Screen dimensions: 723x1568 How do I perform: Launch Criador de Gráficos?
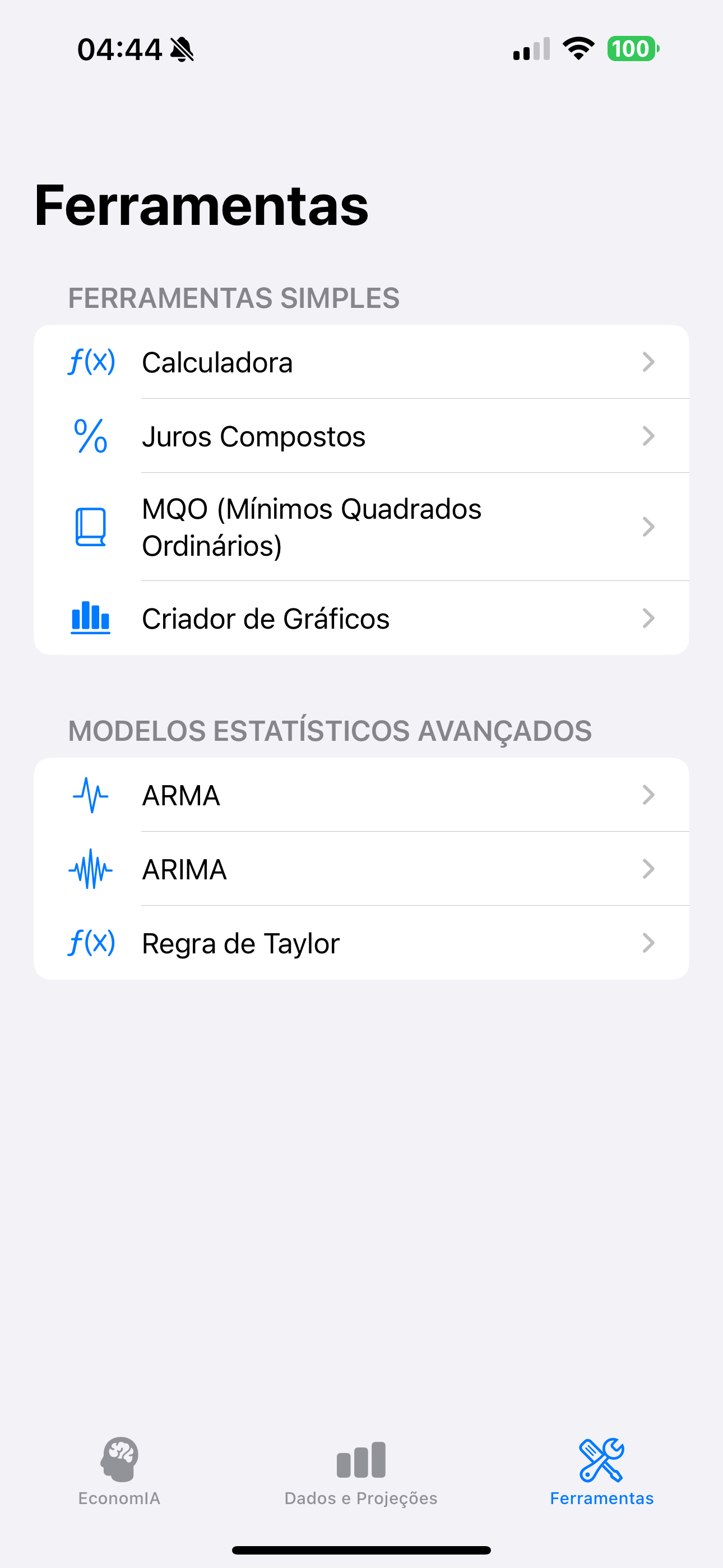click(x=360, y=619)
